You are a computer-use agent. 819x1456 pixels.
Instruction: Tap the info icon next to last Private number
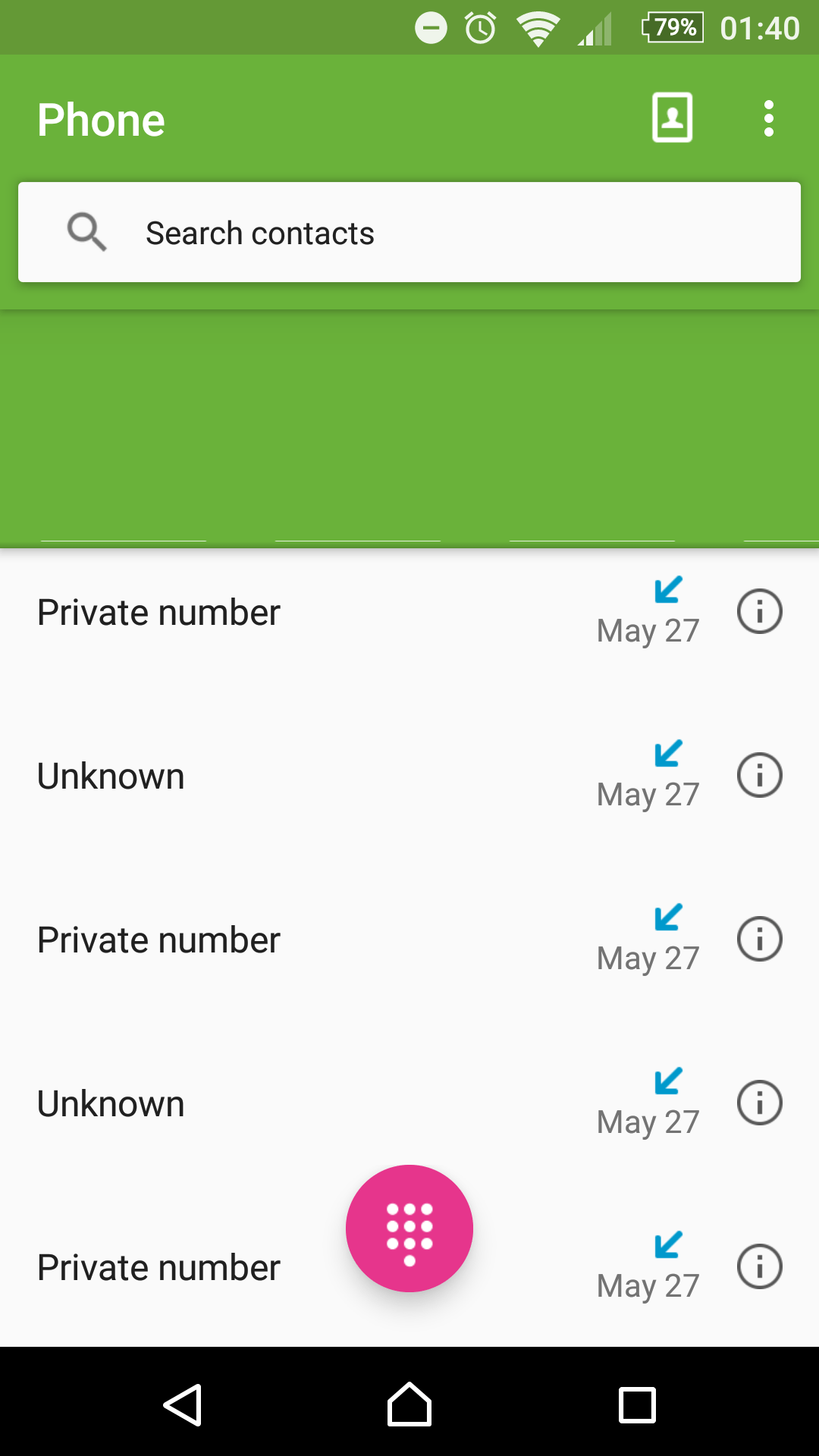759,1266
